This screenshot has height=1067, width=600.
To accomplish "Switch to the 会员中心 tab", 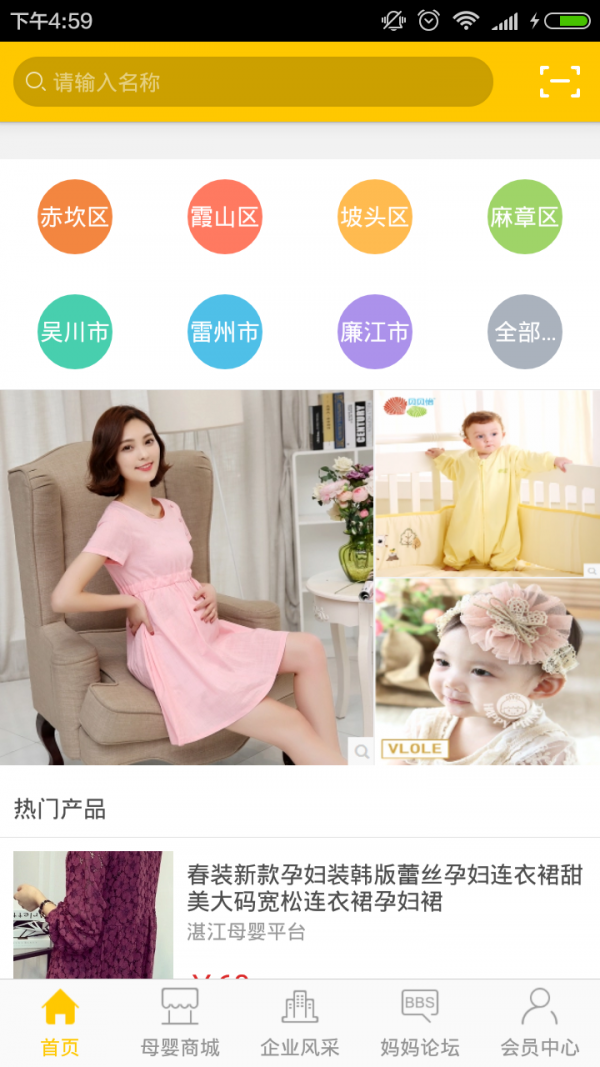I will click(540, 1022).
